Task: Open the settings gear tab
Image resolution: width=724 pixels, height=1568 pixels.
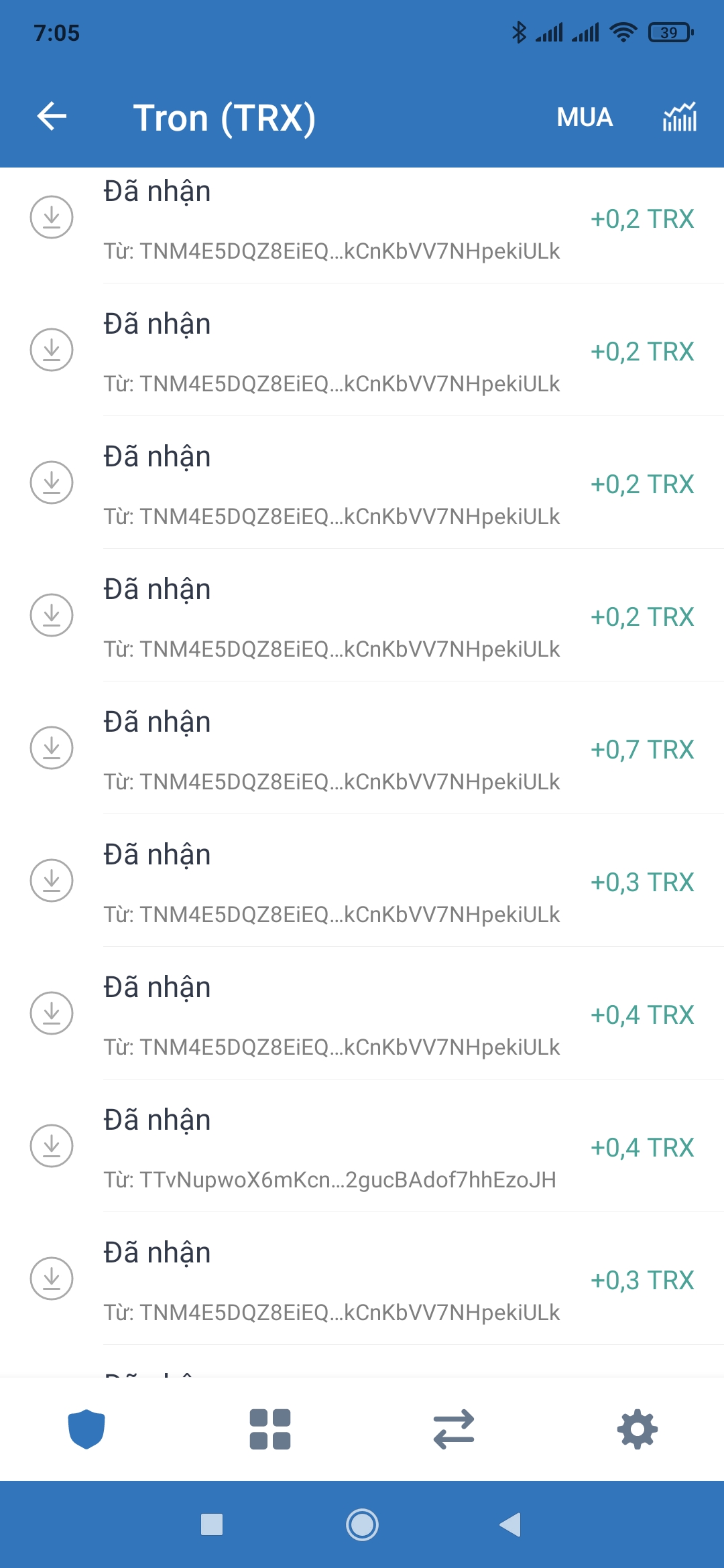Action: (x=637, y=1429)
